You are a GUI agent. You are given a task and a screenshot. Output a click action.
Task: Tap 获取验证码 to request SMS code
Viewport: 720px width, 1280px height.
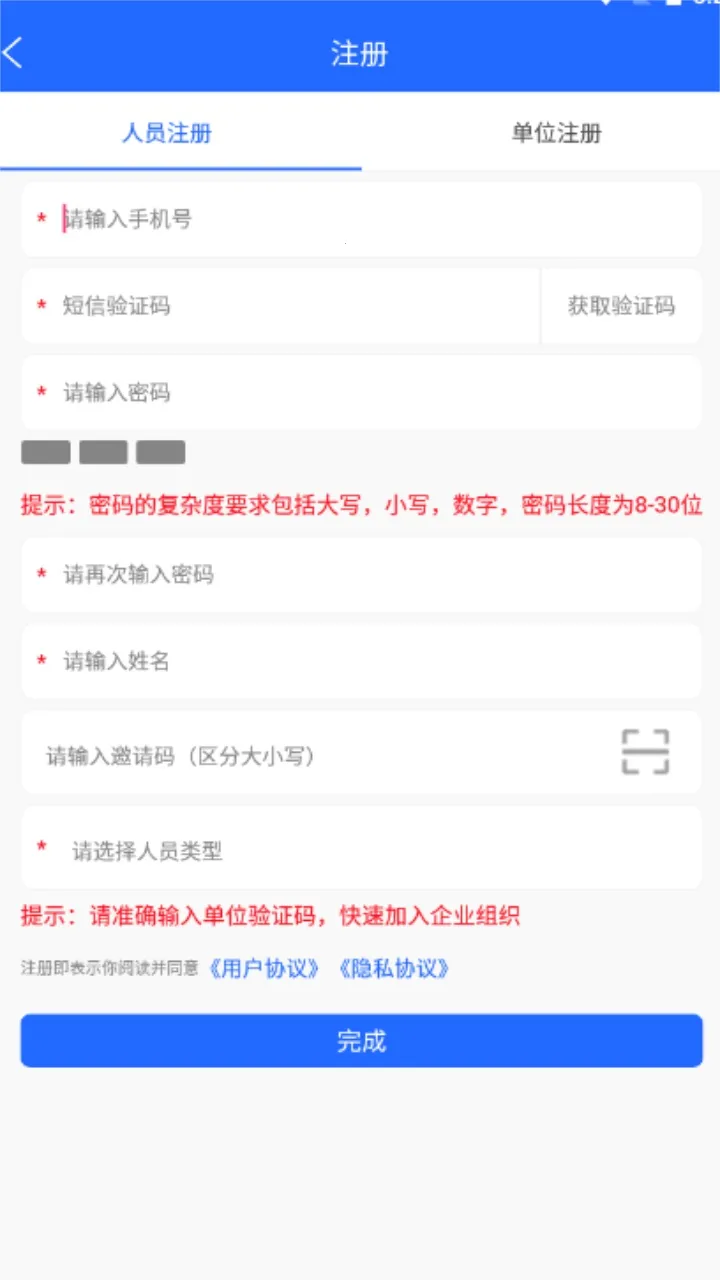(621, 306)
